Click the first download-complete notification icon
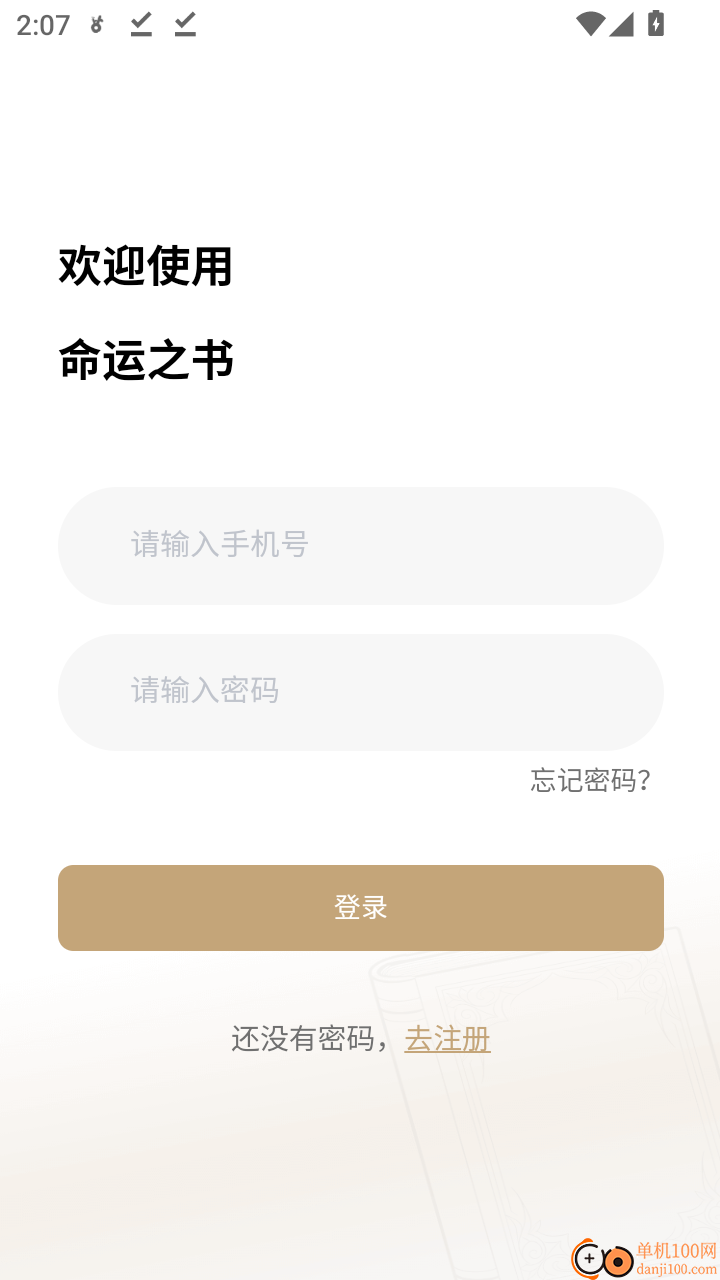Image resolution: width=720 pixels, height=1280 pixels. (141, 25)
